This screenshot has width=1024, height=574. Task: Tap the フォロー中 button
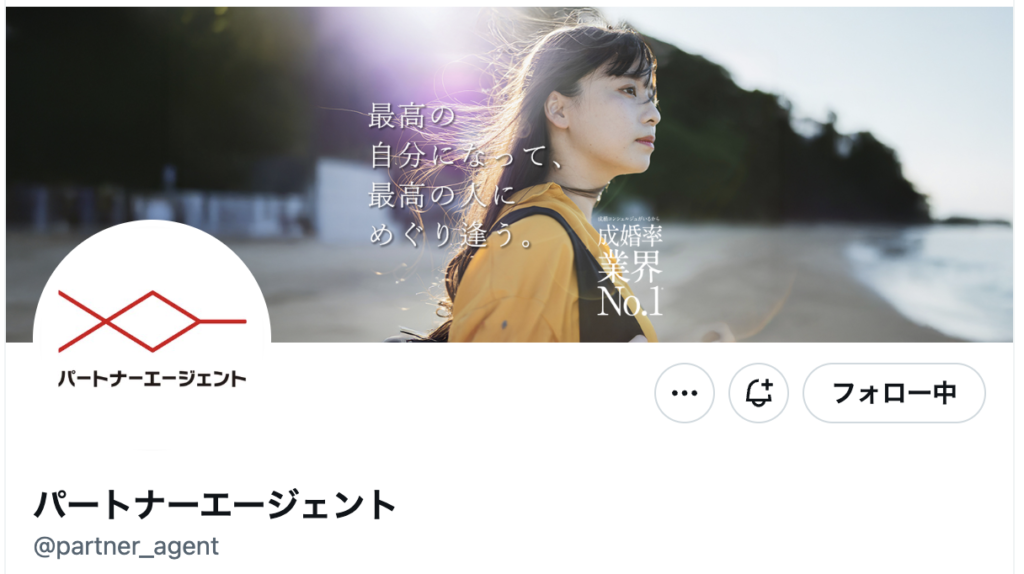(894, 393)
